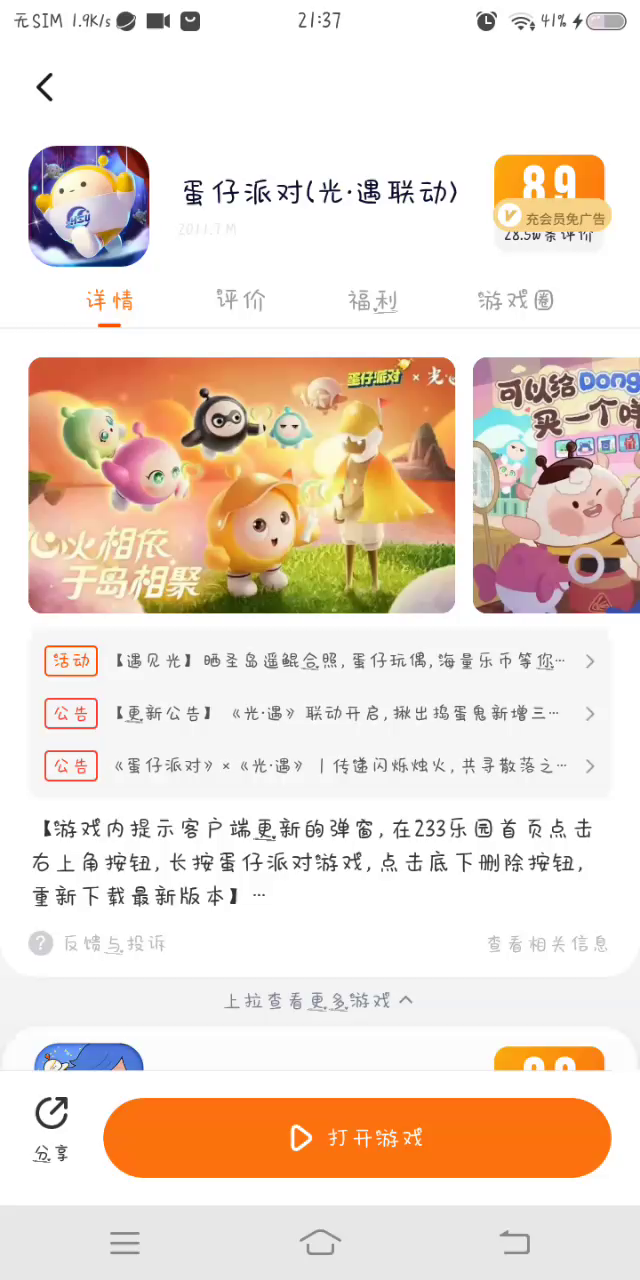Viewport: 640px width, 1280px height.
Task: Select the 详情 tab
Action: (109, 300)
